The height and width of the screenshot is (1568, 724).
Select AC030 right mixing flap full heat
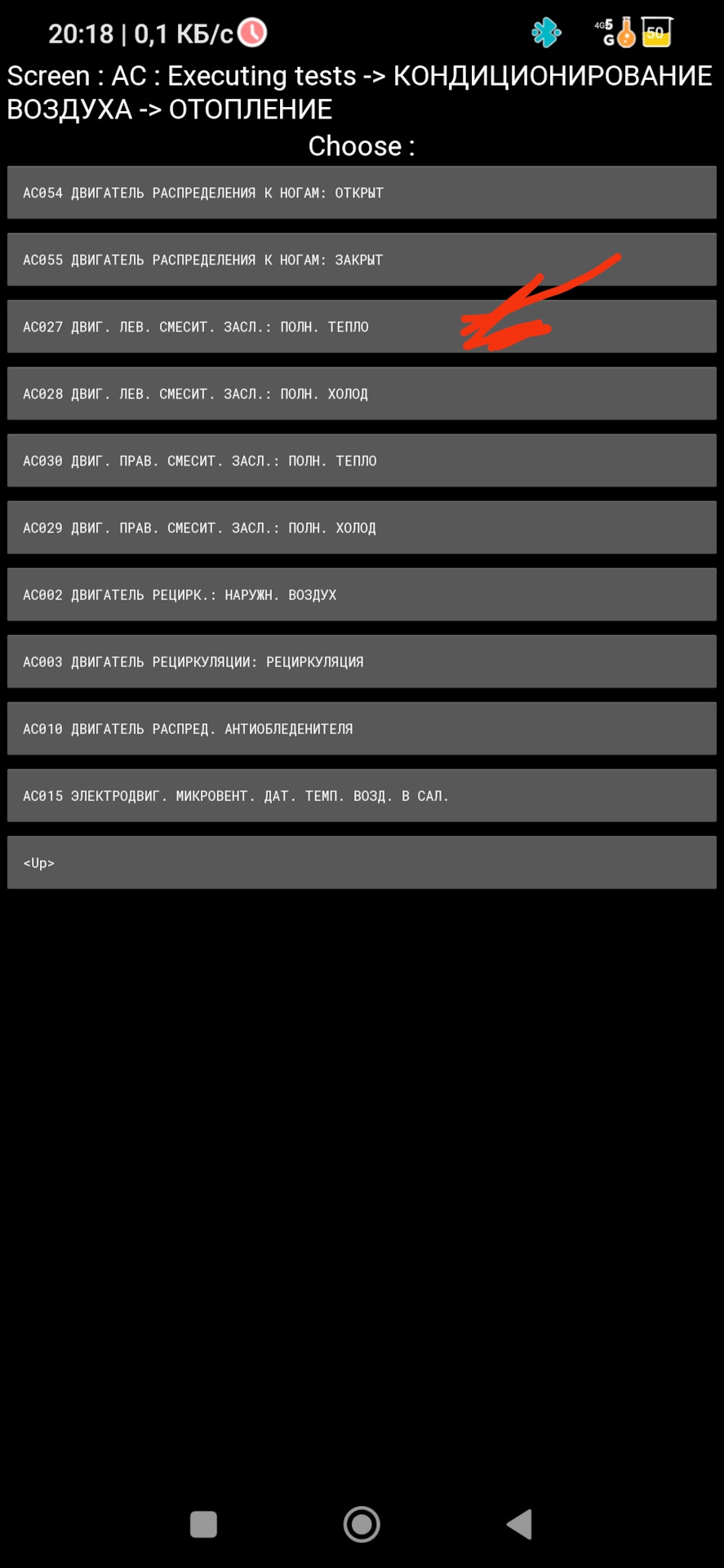tap(362, 461)
